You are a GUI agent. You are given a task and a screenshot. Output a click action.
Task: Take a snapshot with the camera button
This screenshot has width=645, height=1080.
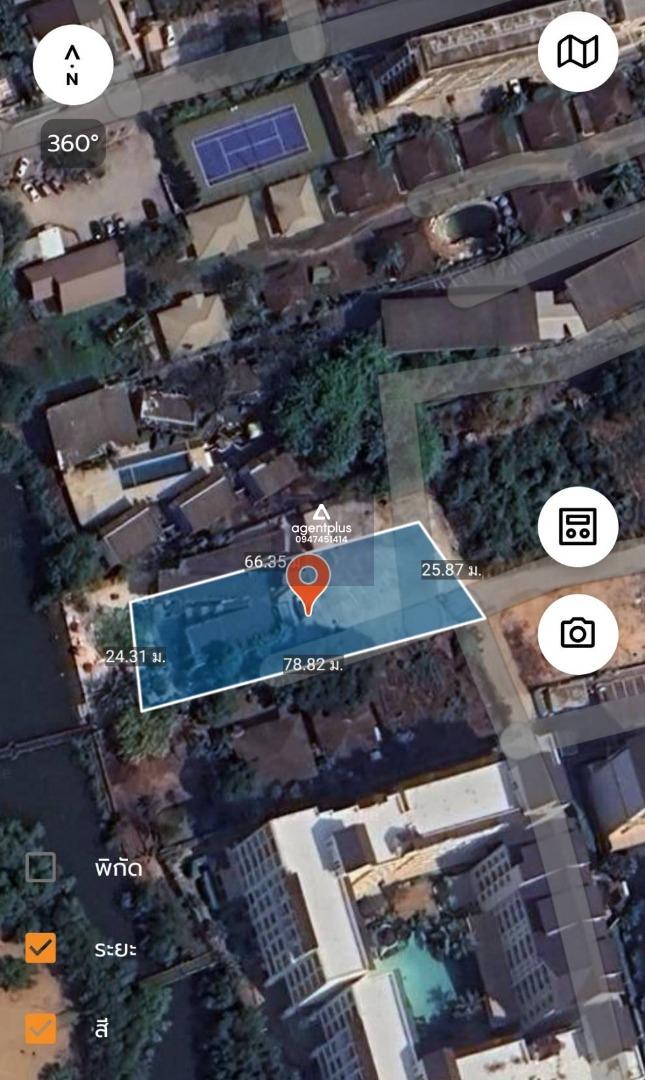[x=577, y=634]
